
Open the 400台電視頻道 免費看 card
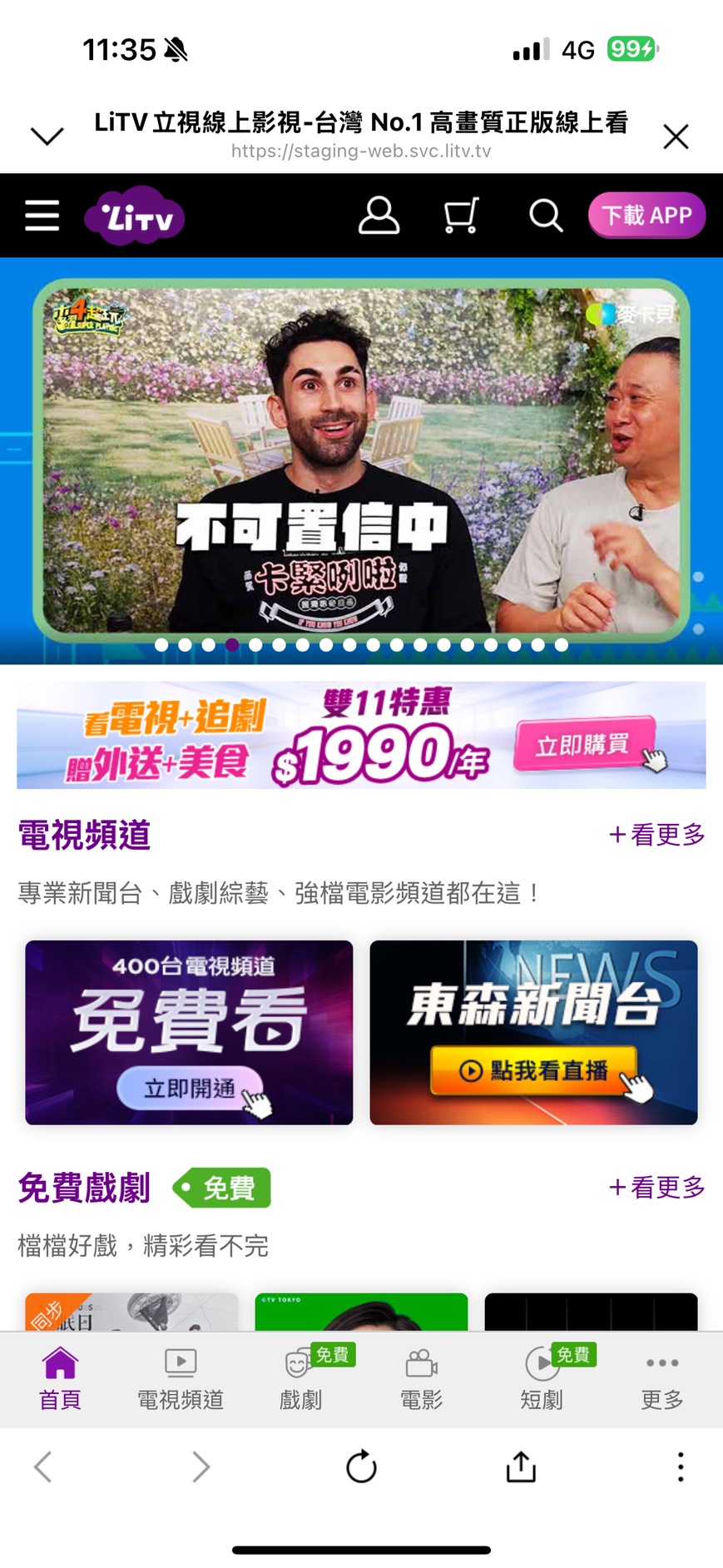189,1032
